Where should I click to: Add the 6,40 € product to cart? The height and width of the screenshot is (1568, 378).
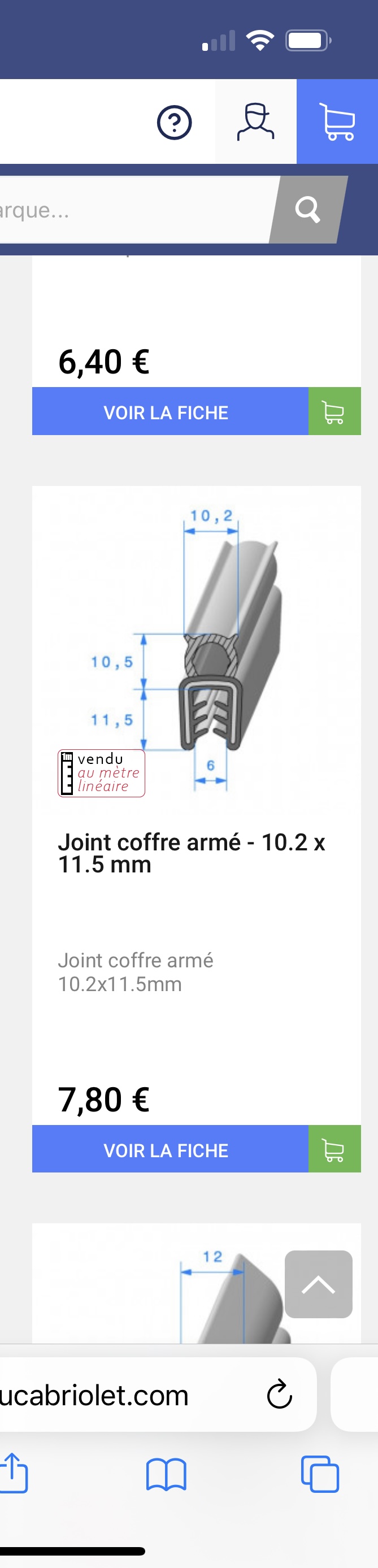[334, 412]
